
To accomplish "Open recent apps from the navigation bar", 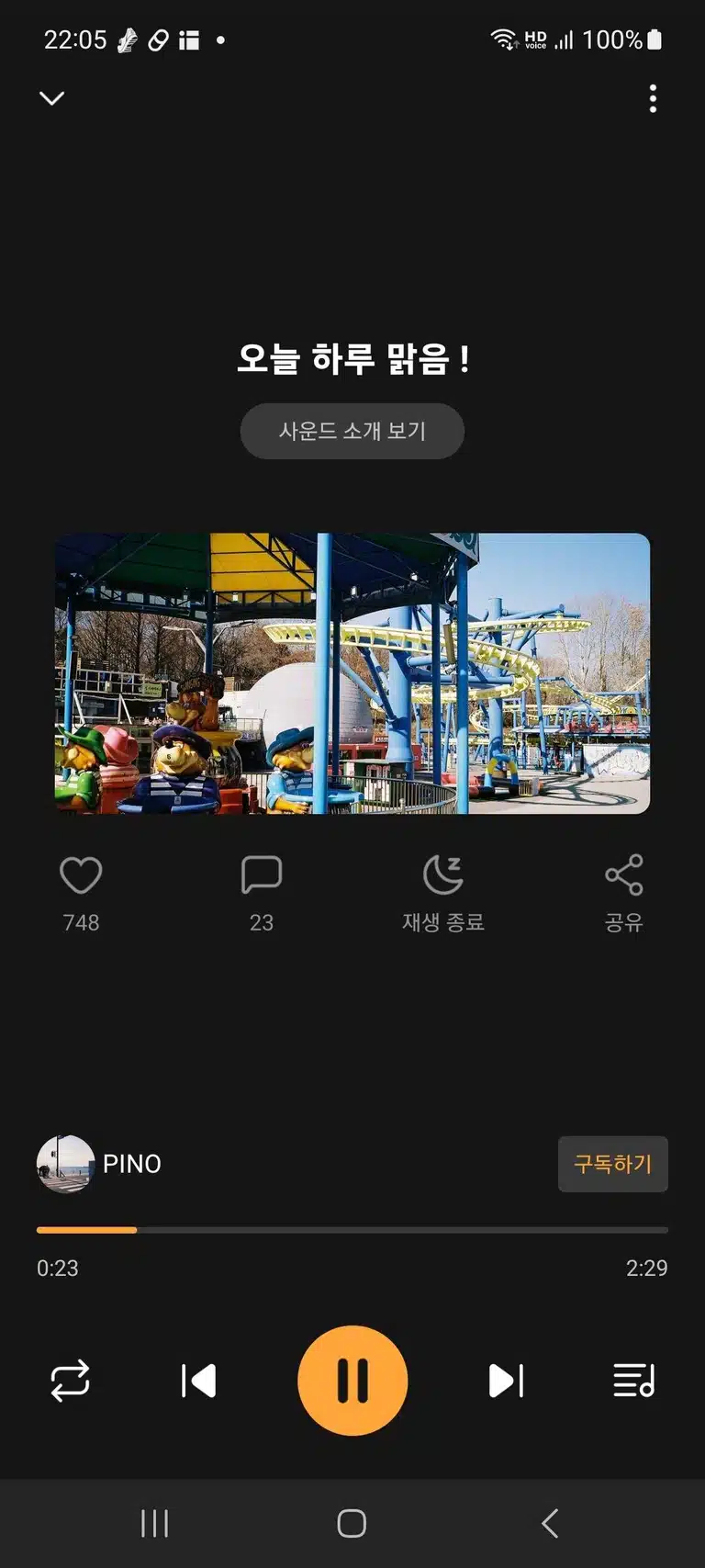I will (x=154, y=1523).
